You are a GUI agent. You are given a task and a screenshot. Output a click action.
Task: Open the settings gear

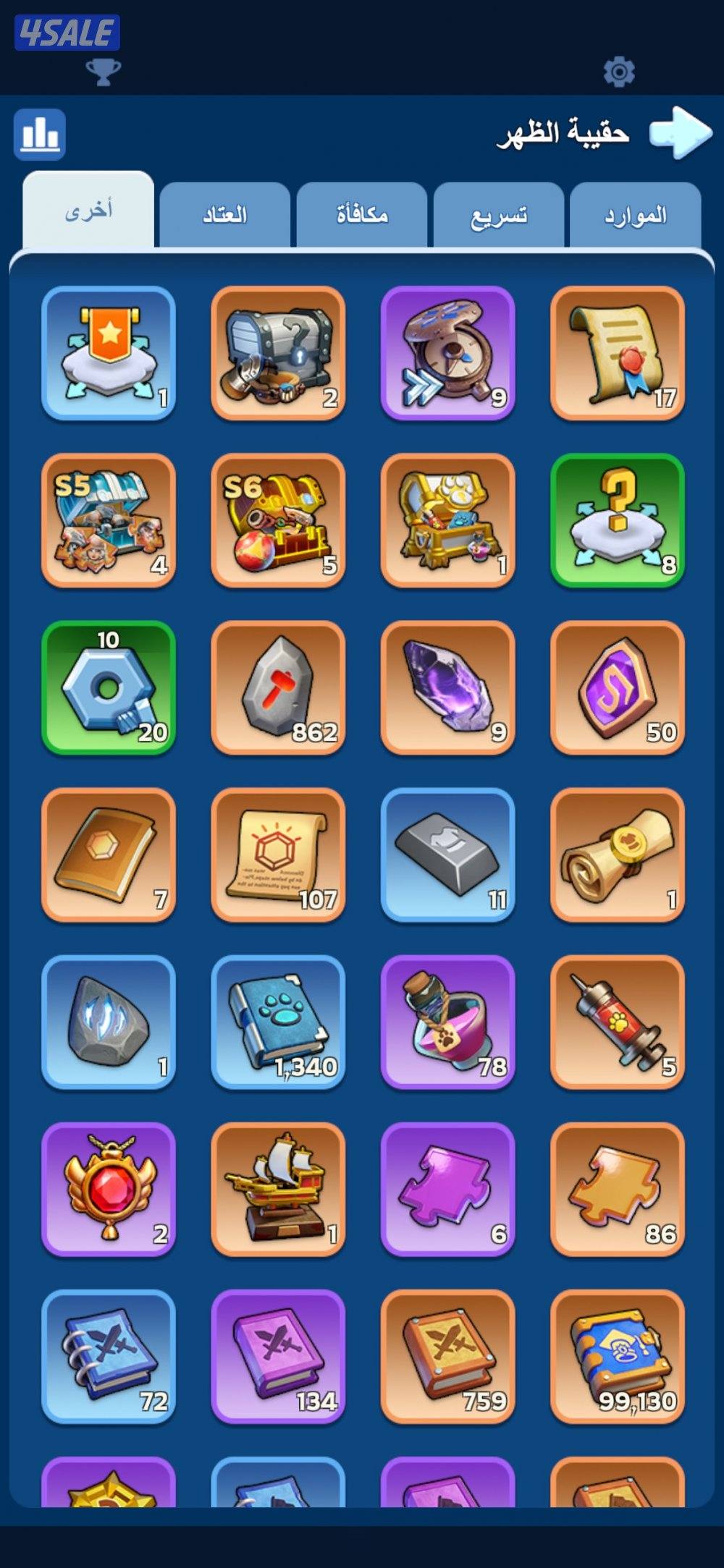[x=618, y=72]
